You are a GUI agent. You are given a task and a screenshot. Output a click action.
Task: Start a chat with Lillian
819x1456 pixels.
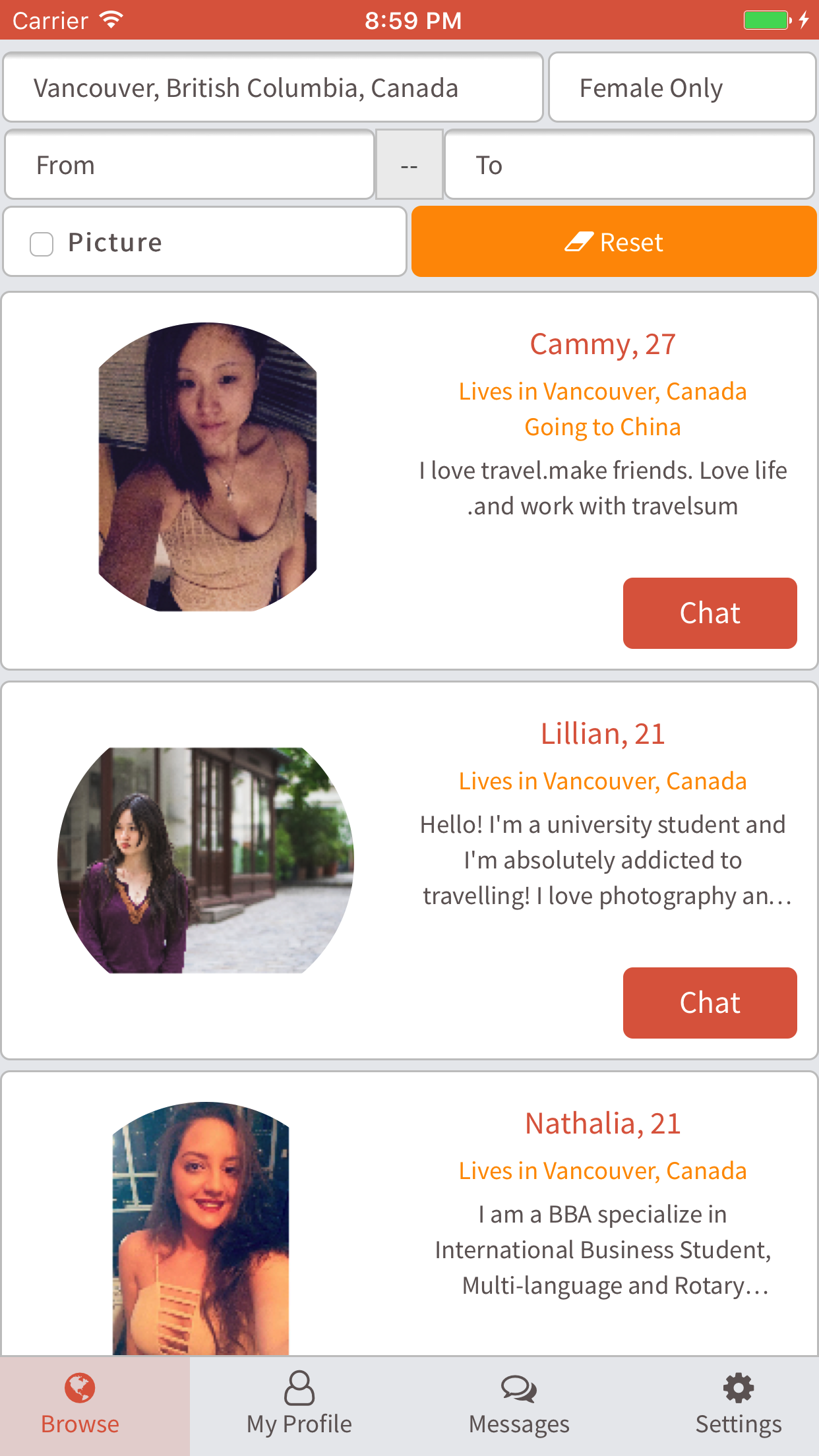[710, 1002]
